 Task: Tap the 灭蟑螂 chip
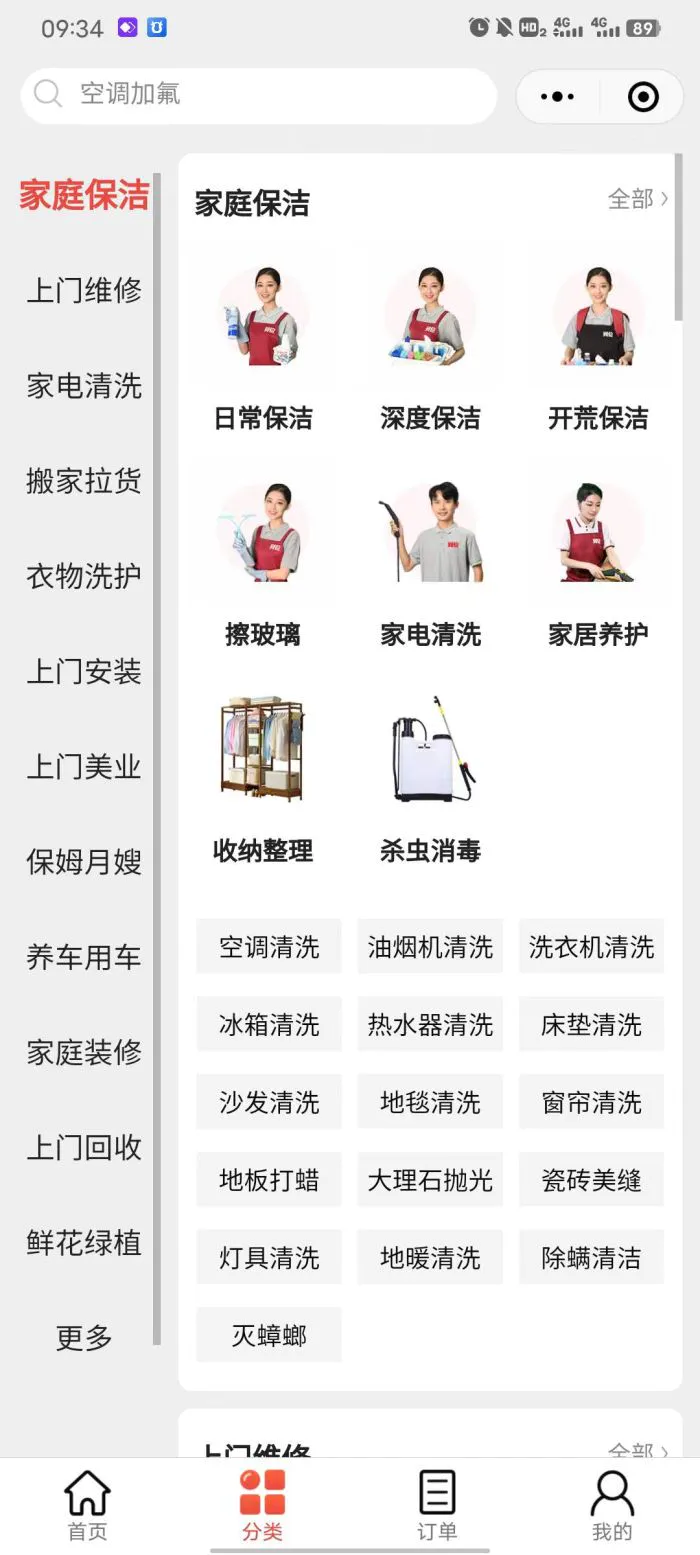pos(269,1335)
